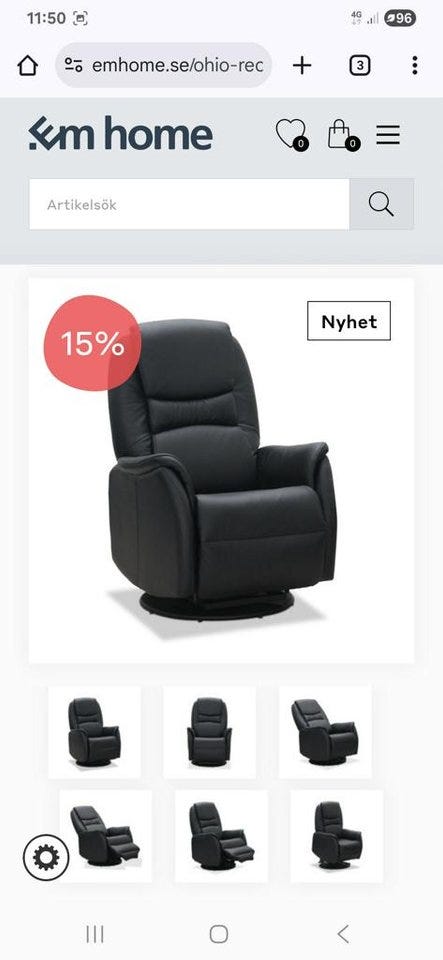
Task: Select the first recliner thumbnail
Action: pyautogui.click(x=94, y=732)
